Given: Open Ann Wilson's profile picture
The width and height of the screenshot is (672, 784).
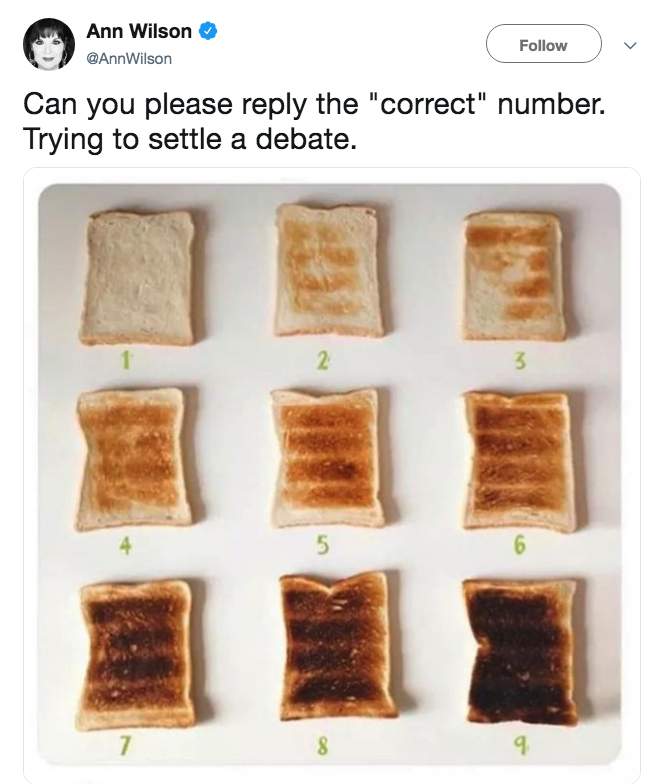Looking at the screenshot, I should coord(49,45).
